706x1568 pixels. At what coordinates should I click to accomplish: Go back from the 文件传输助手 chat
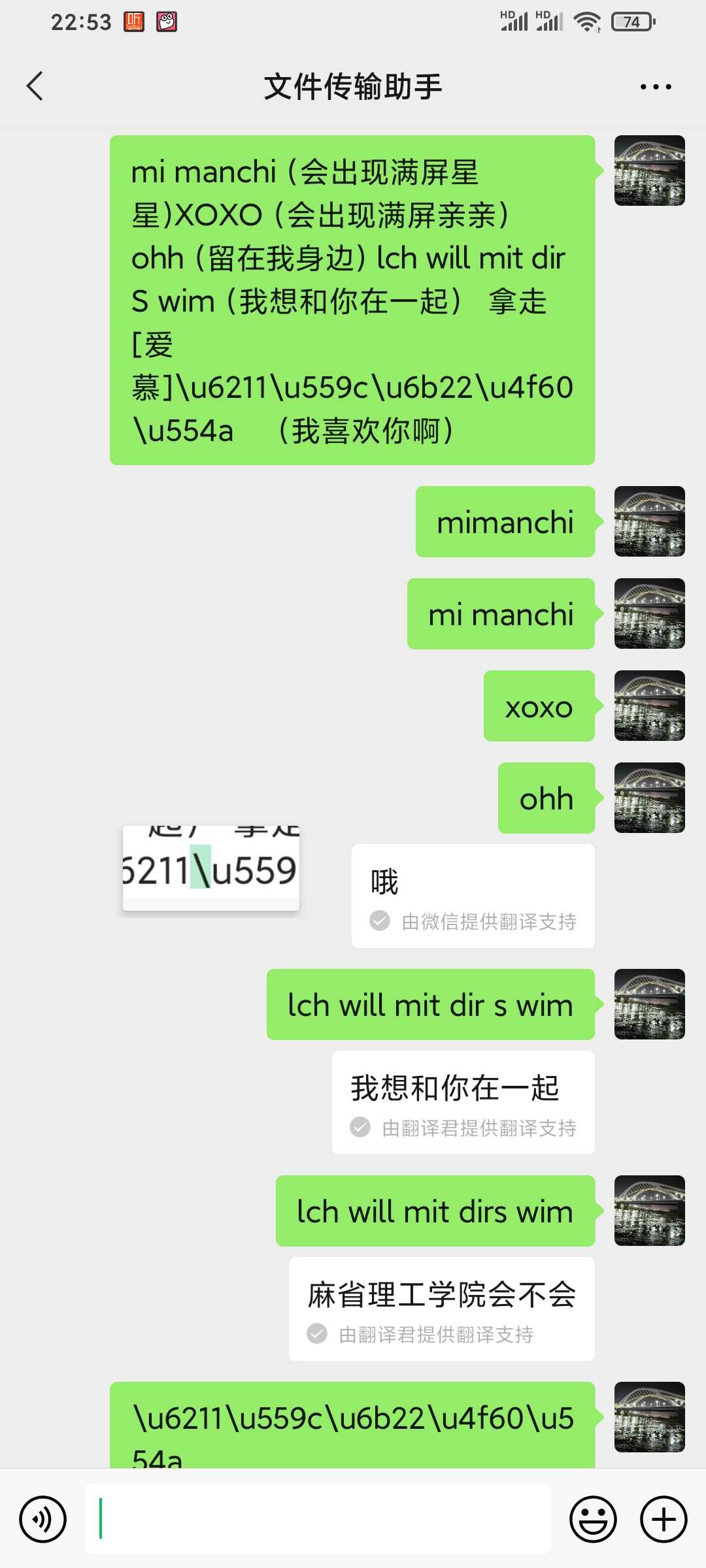pyautogui.click(x=35, y=86)
